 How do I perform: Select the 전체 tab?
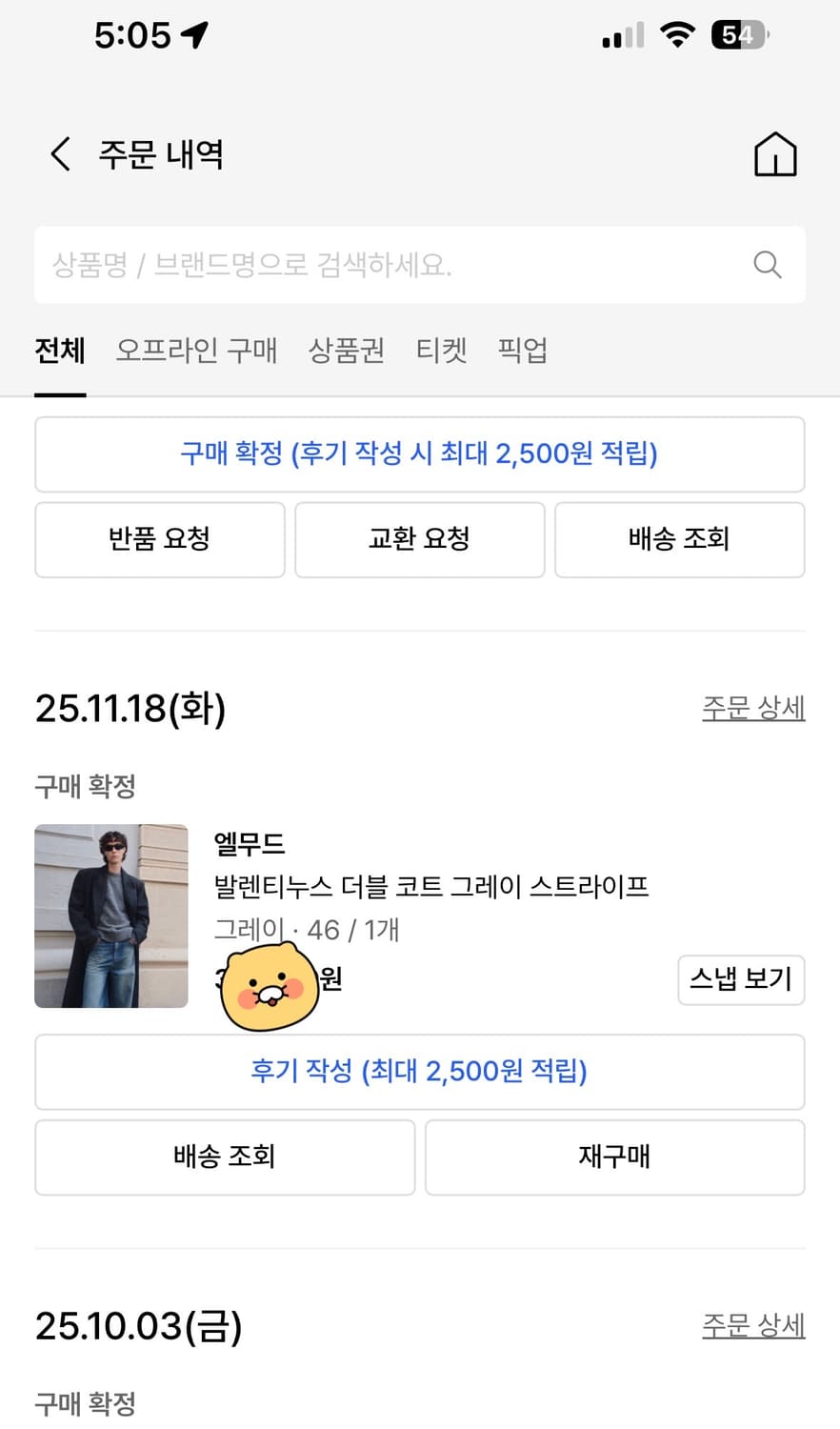[59, 351]
